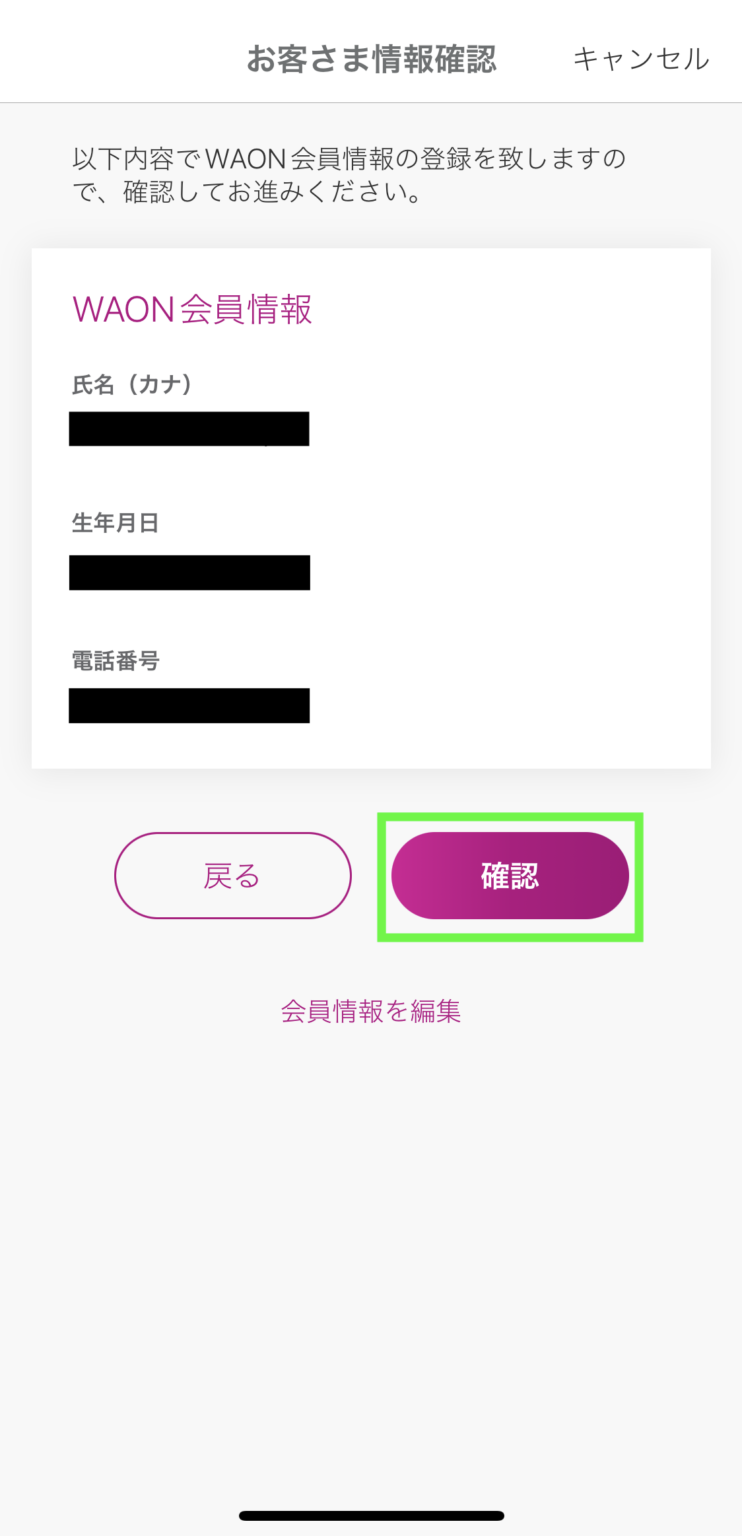742x1536 pixels.
Task: Tap the 生年月日 label text
Action: tap(115, 523)
